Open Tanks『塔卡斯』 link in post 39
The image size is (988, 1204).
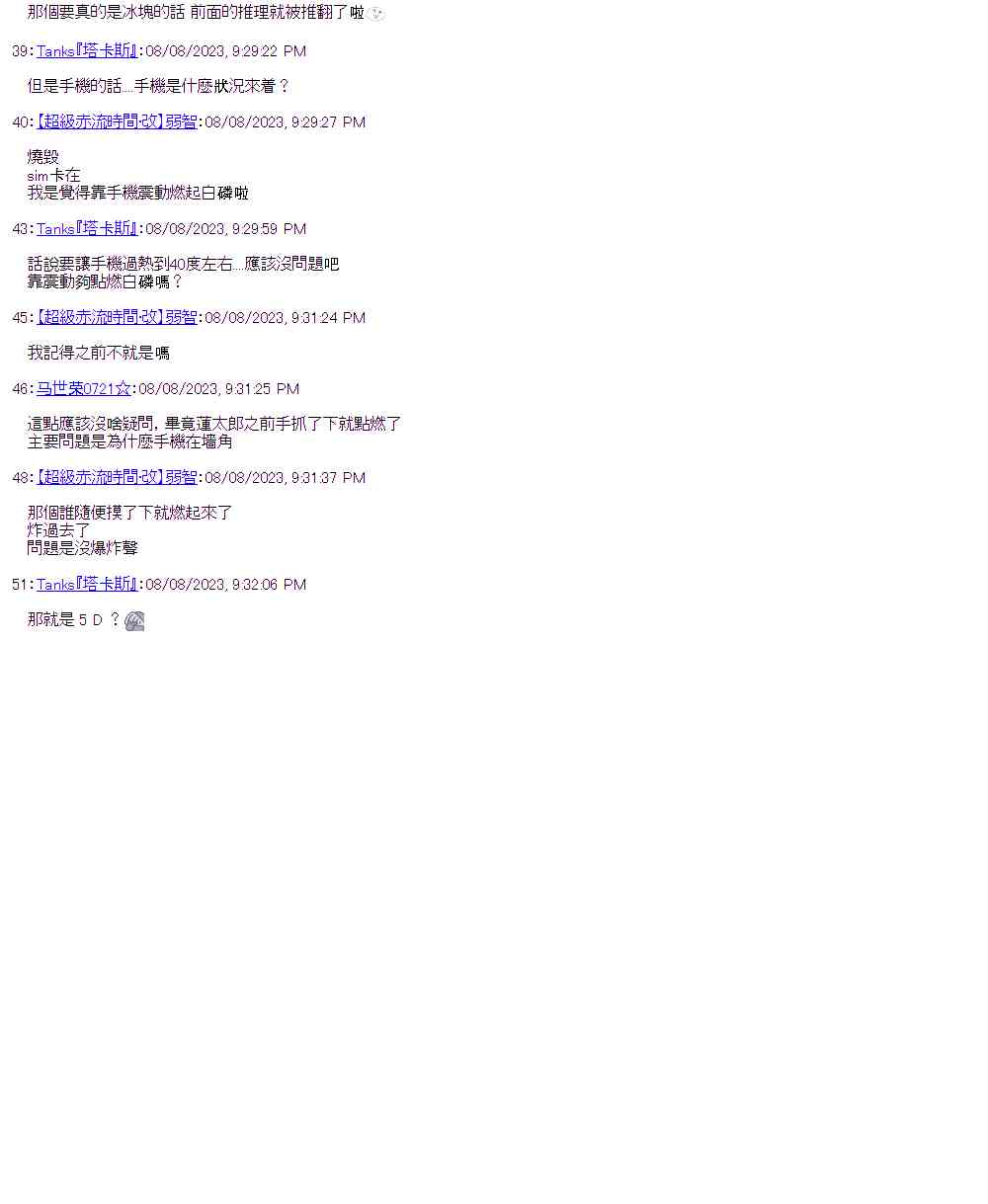coord(87,51)
